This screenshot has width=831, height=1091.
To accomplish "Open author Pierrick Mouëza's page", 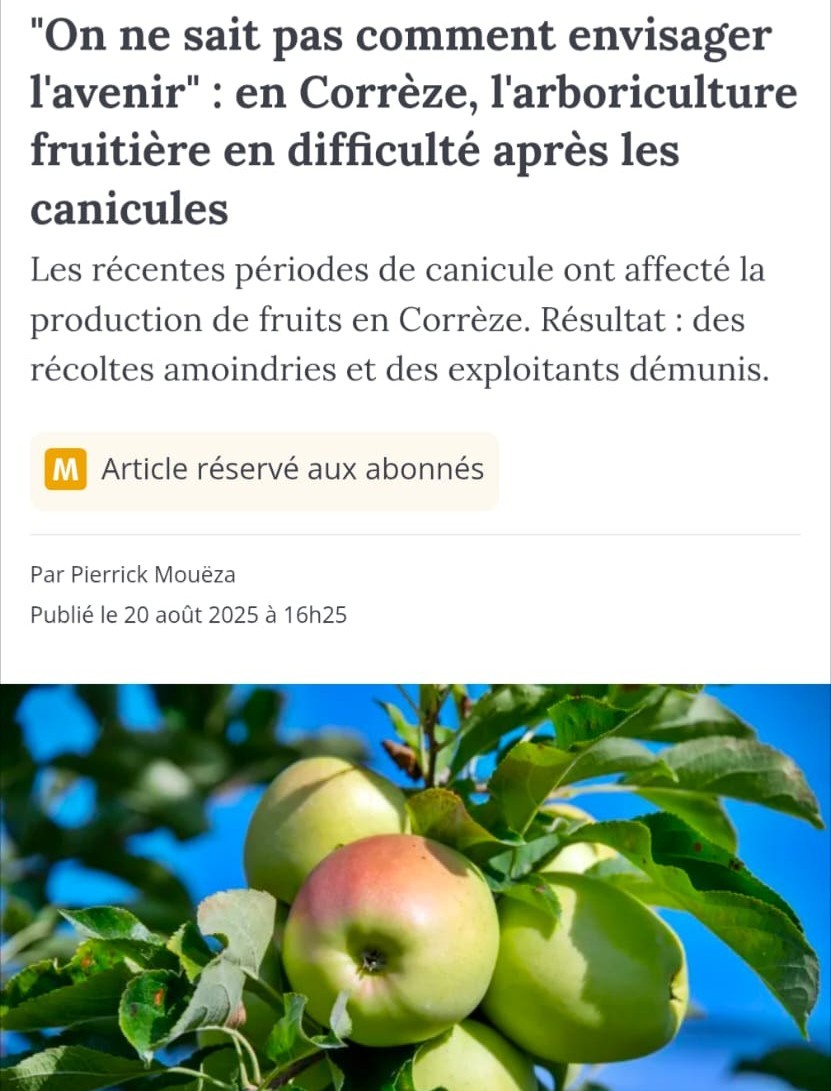I will (153, 575).
